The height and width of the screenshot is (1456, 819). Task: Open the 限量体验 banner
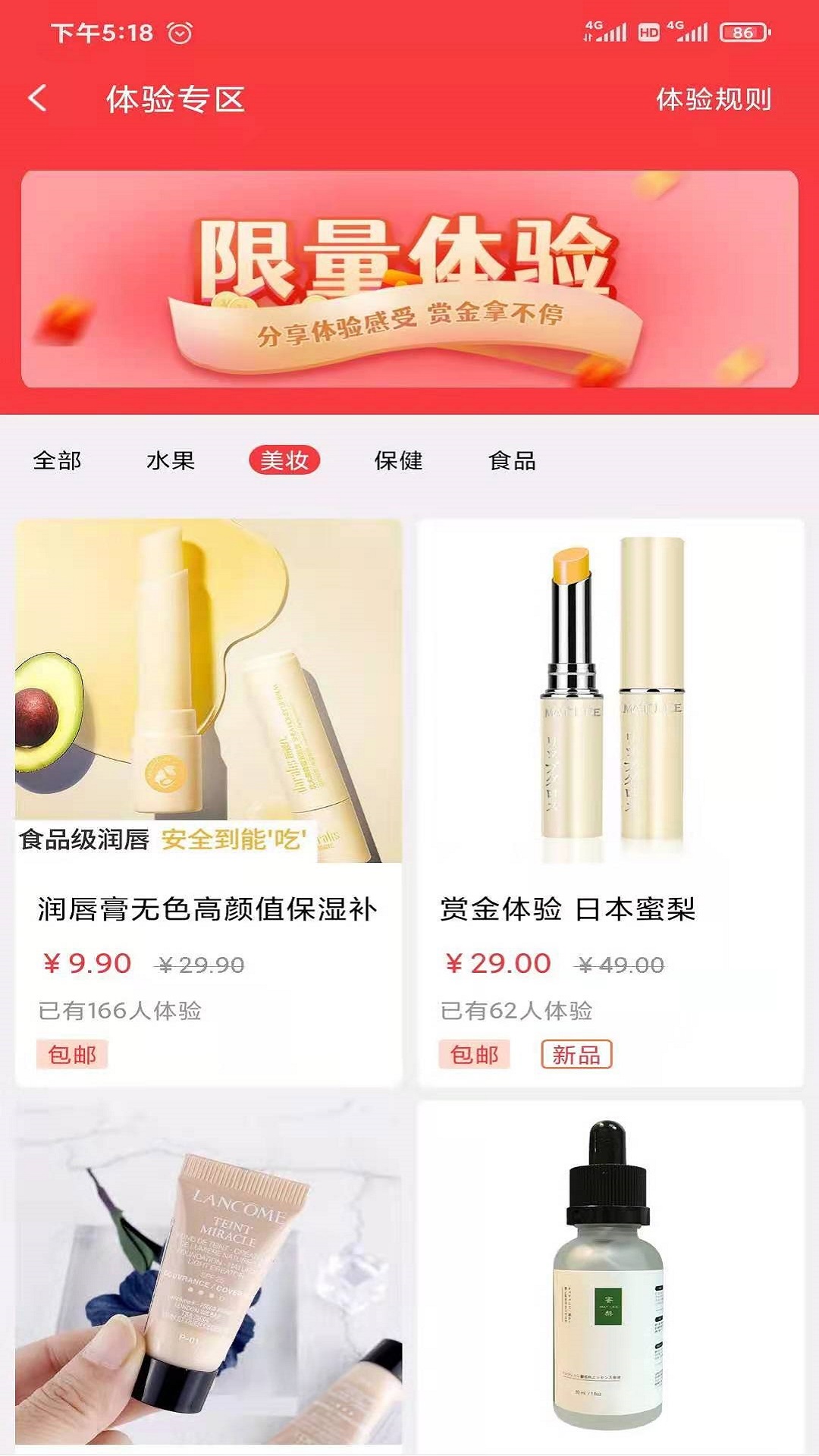[409, 279]
